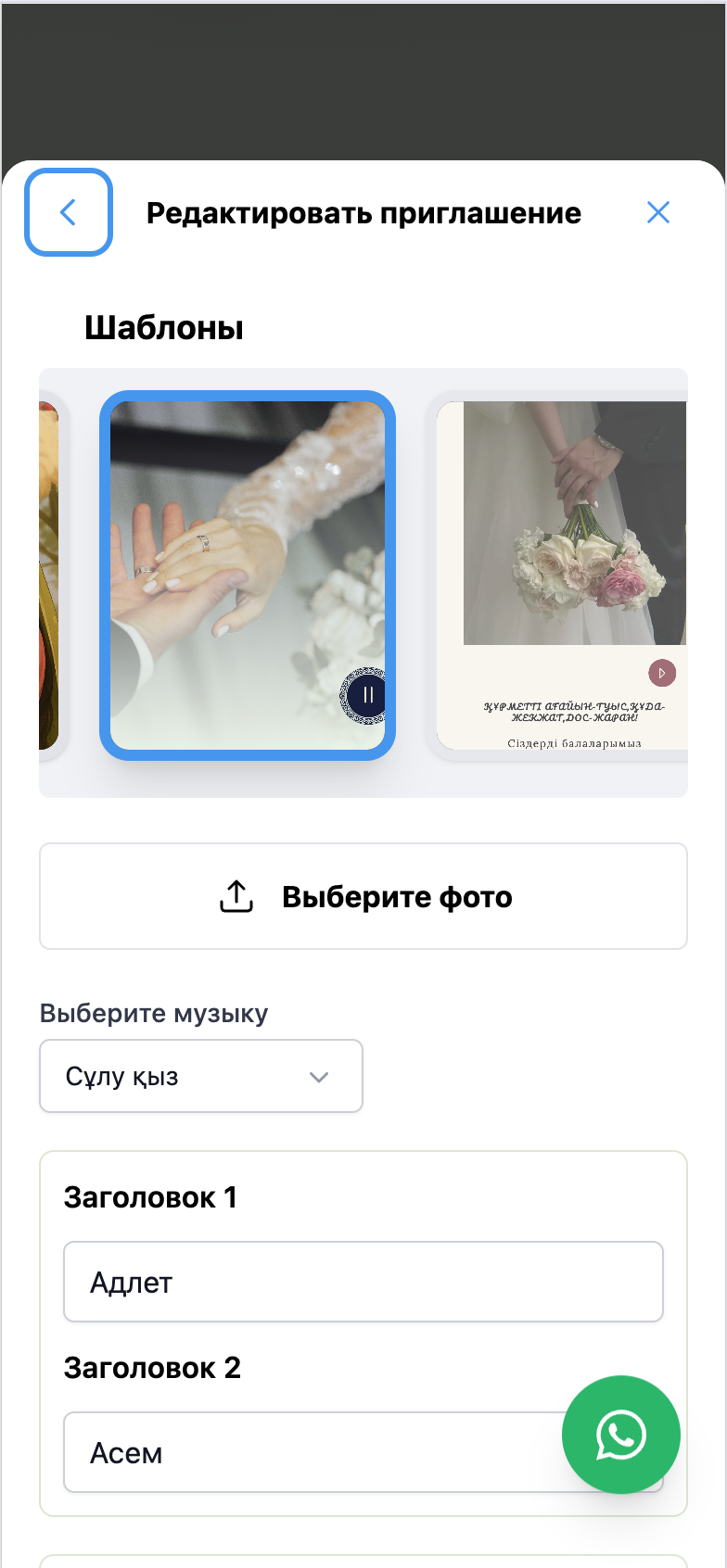Image resolution: width=727 pixels, height=1568 pixels.
Task: Tap the upload arrow inside photo button
Action: 236,895
